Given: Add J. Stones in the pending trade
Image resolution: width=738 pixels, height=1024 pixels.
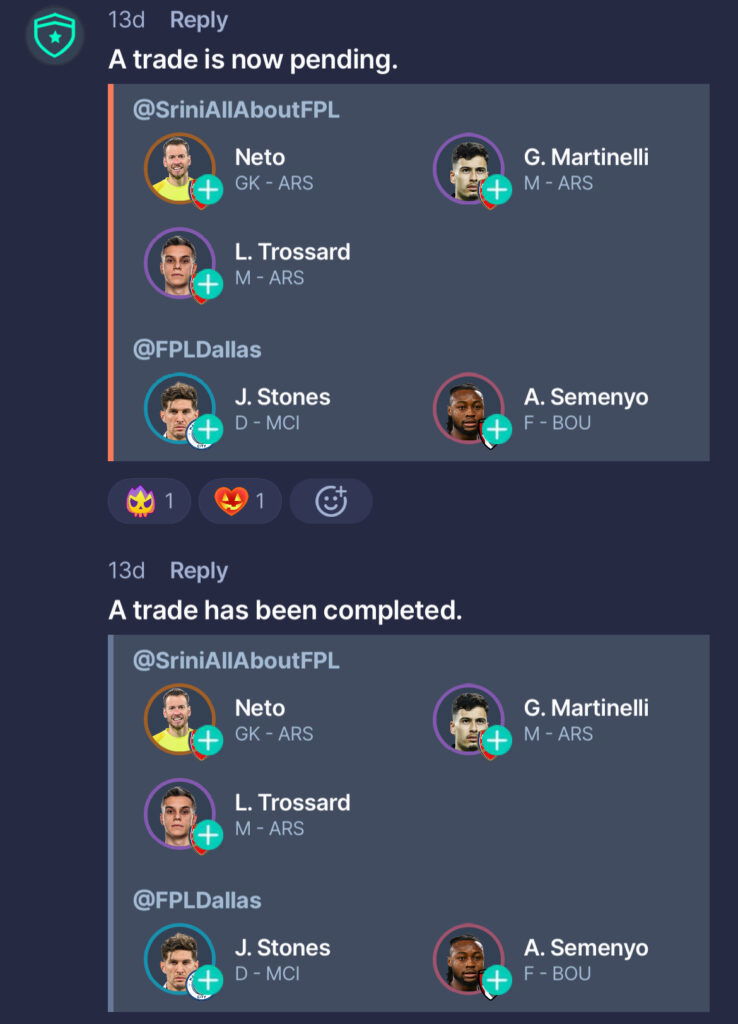Looking at the screenshot, I should (x=208, y=430).
